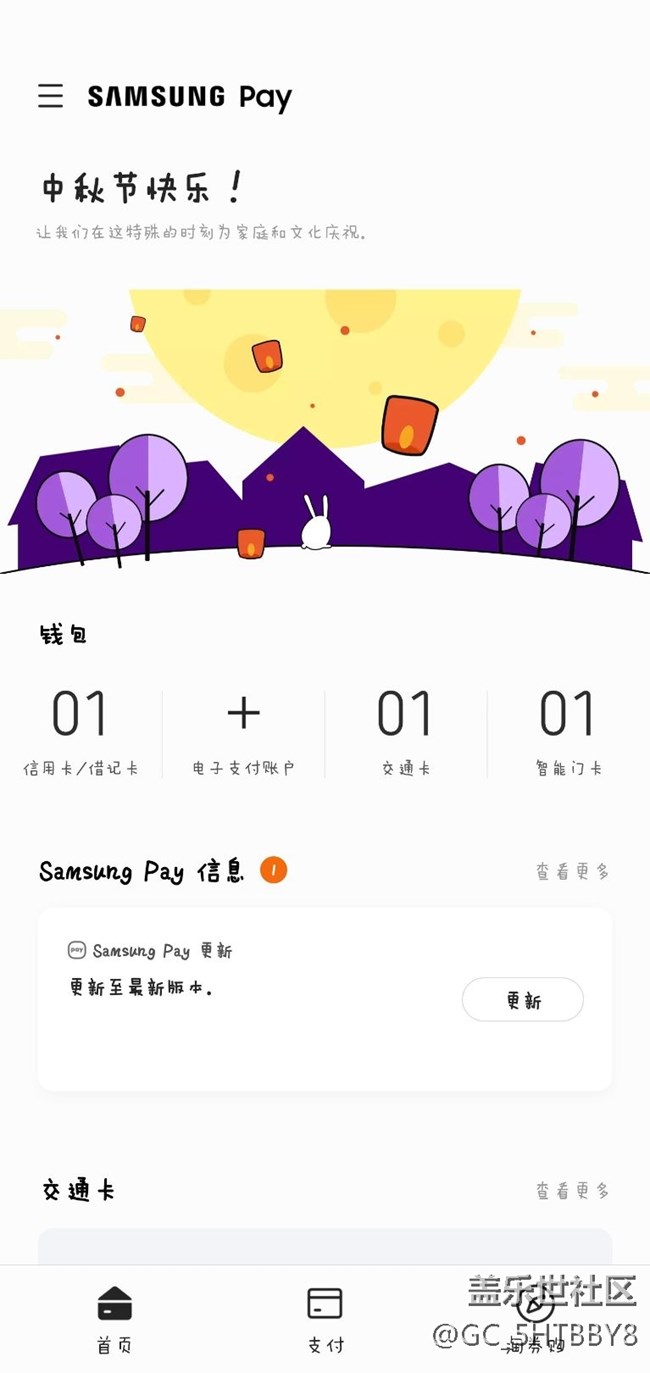Add an 电子支付账户 account

243,732
